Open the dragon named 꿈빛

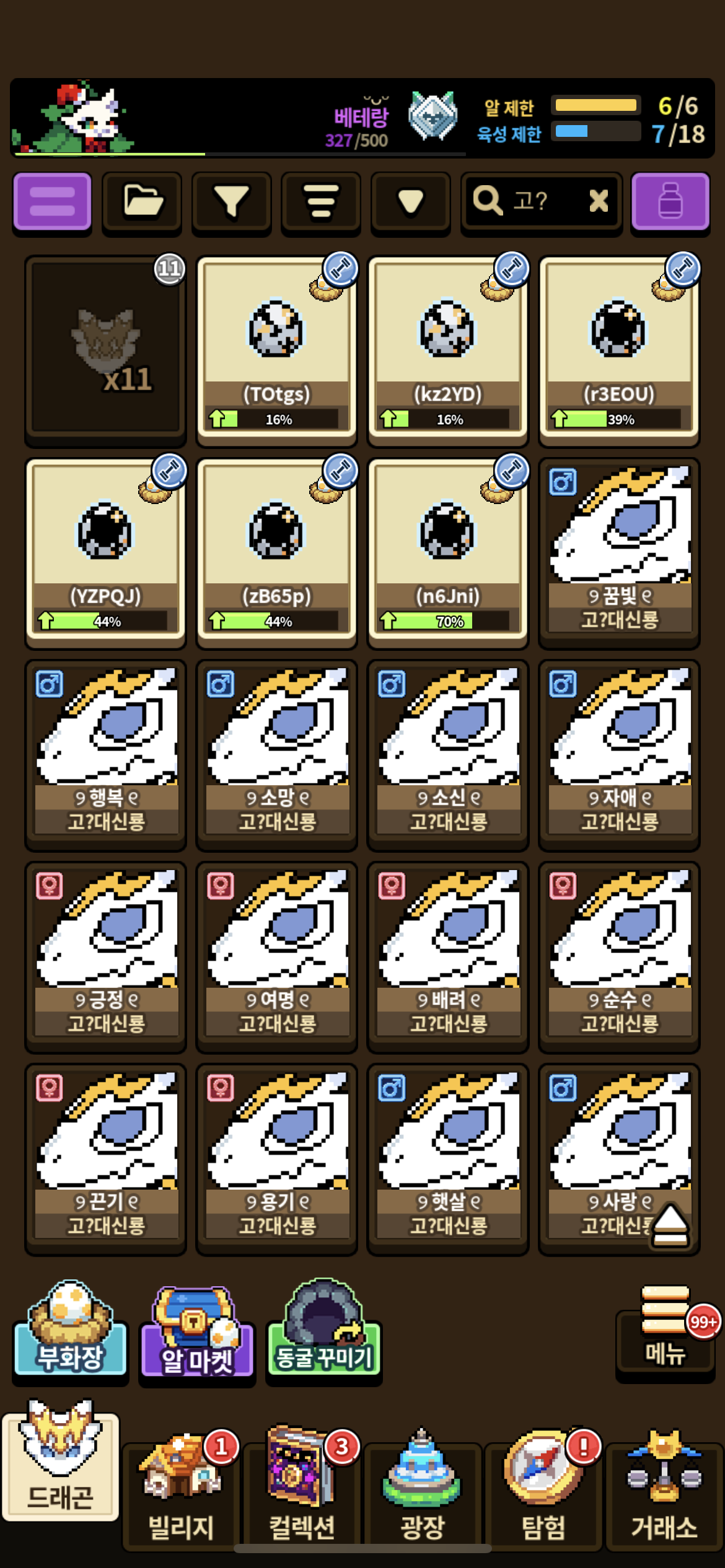[619, 550]
